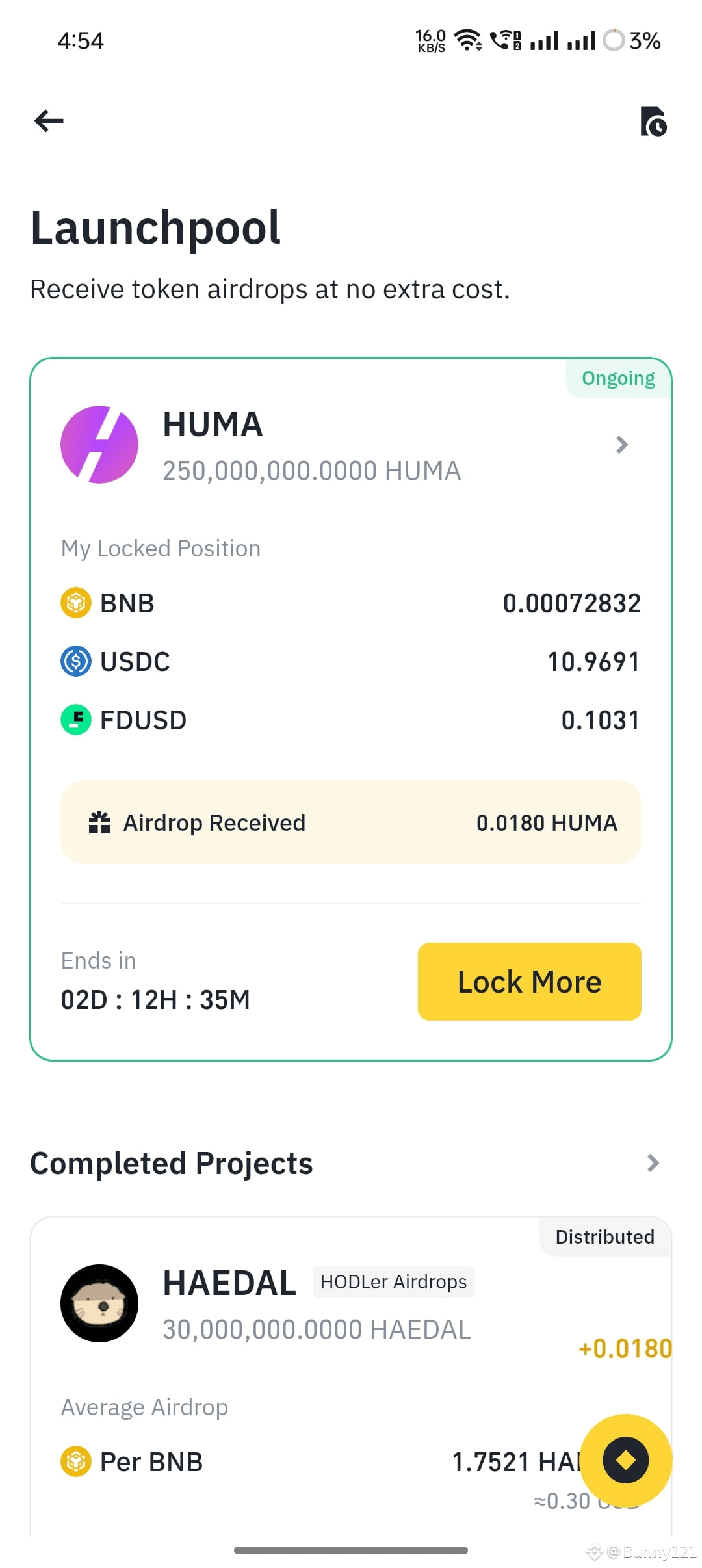This screenshot has width=702, height=1568.
Task: Select the Launchpool page title
Action: click(155, 228)
